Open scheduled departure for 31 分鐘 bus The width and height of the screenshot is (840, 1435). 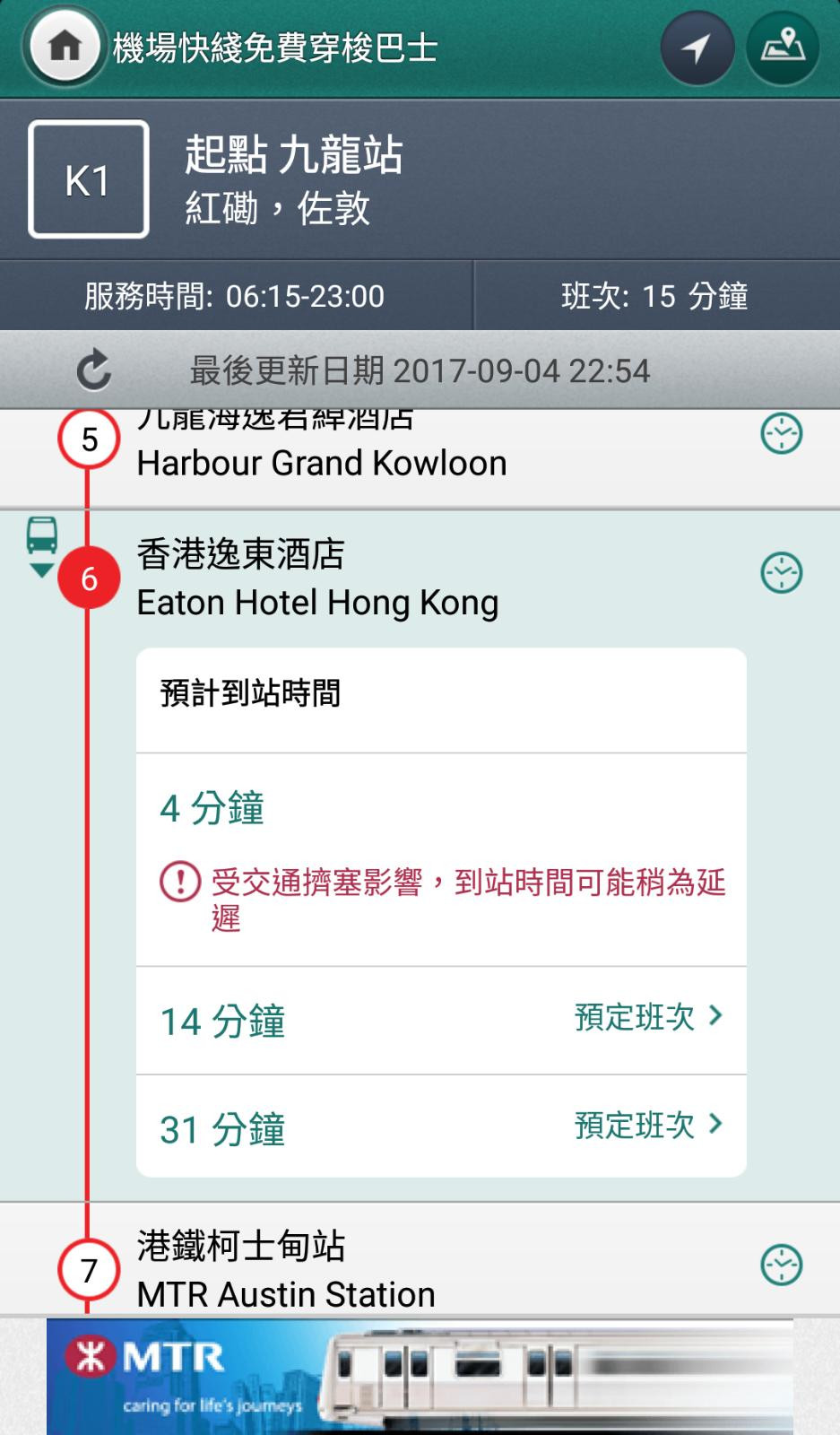647,1126
